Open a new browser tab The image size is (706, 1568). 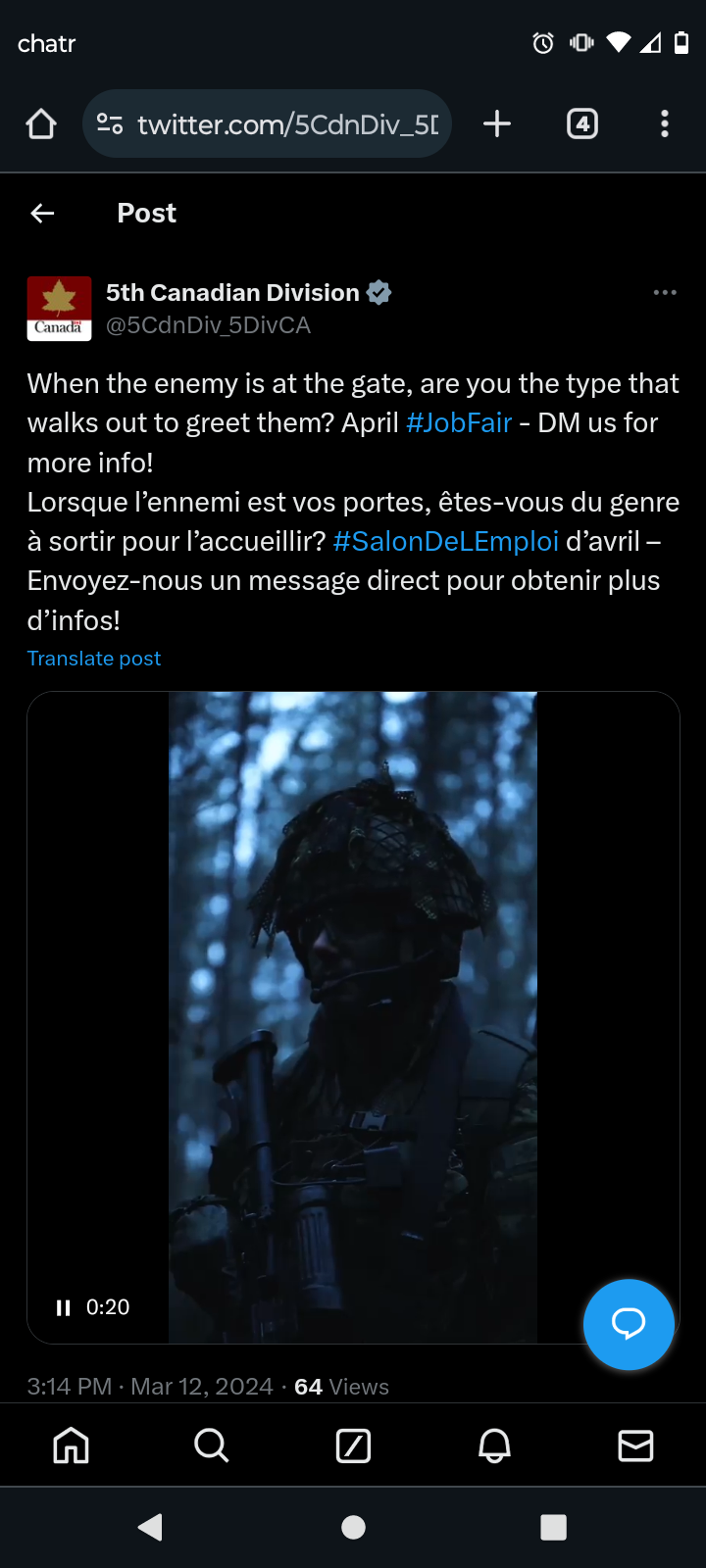(x=497, y=124)
